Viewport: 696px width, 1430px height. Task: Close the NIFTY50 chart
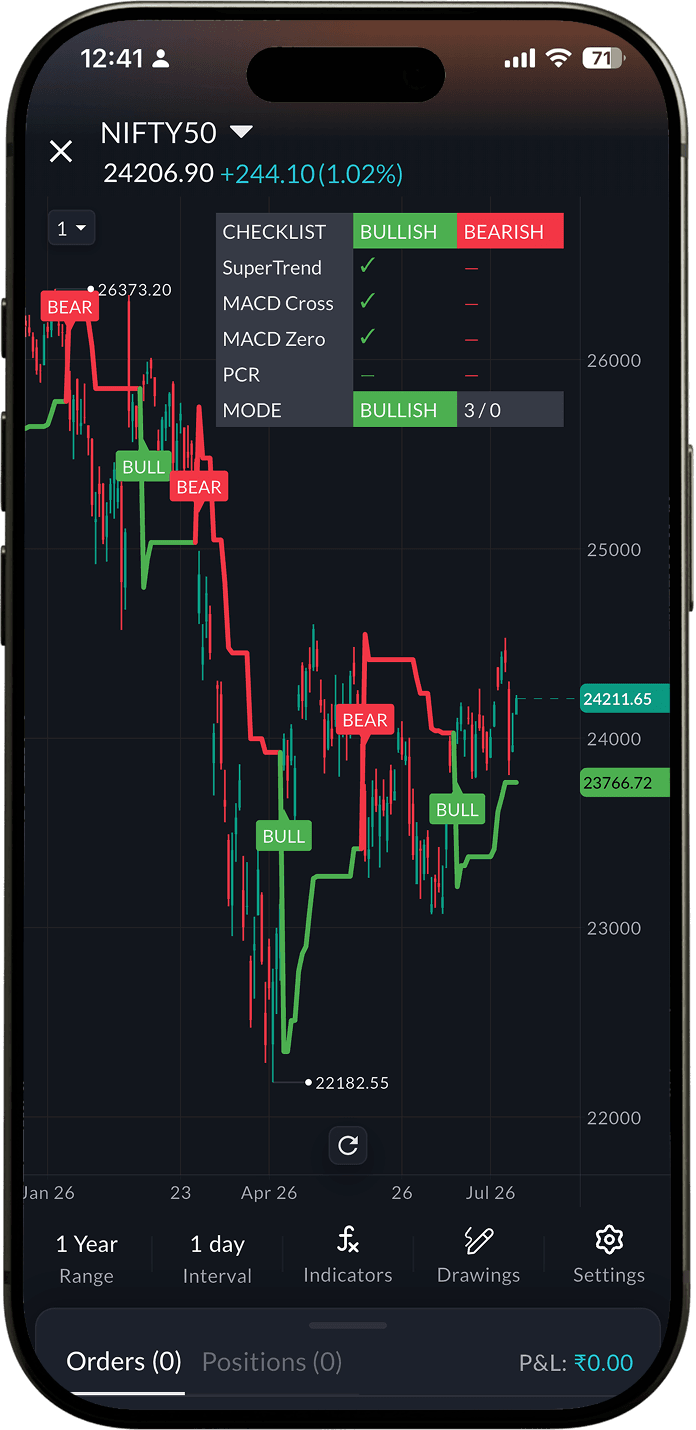click(61, 151)
